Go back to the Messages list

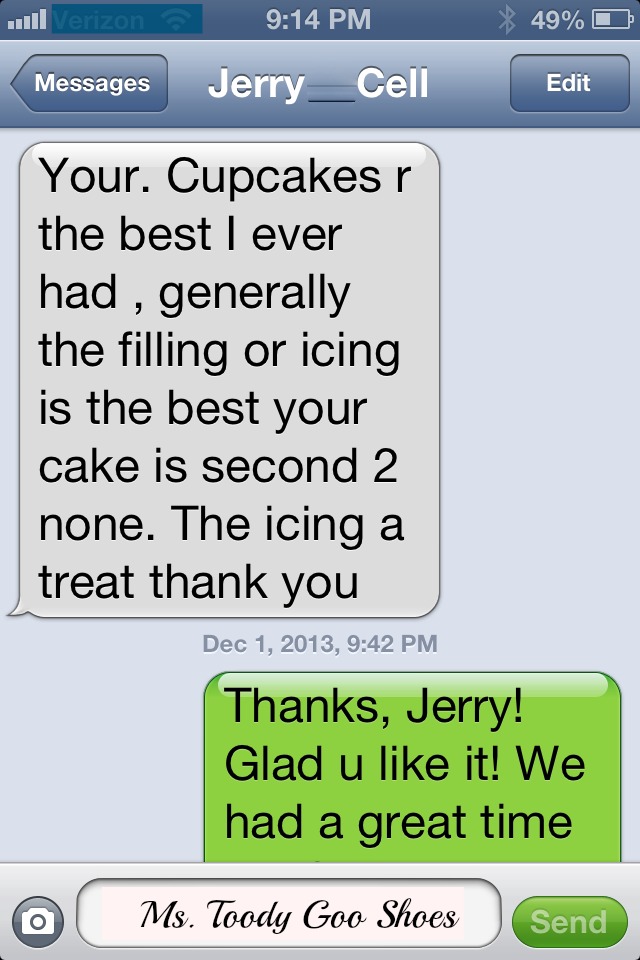(90, 84)
